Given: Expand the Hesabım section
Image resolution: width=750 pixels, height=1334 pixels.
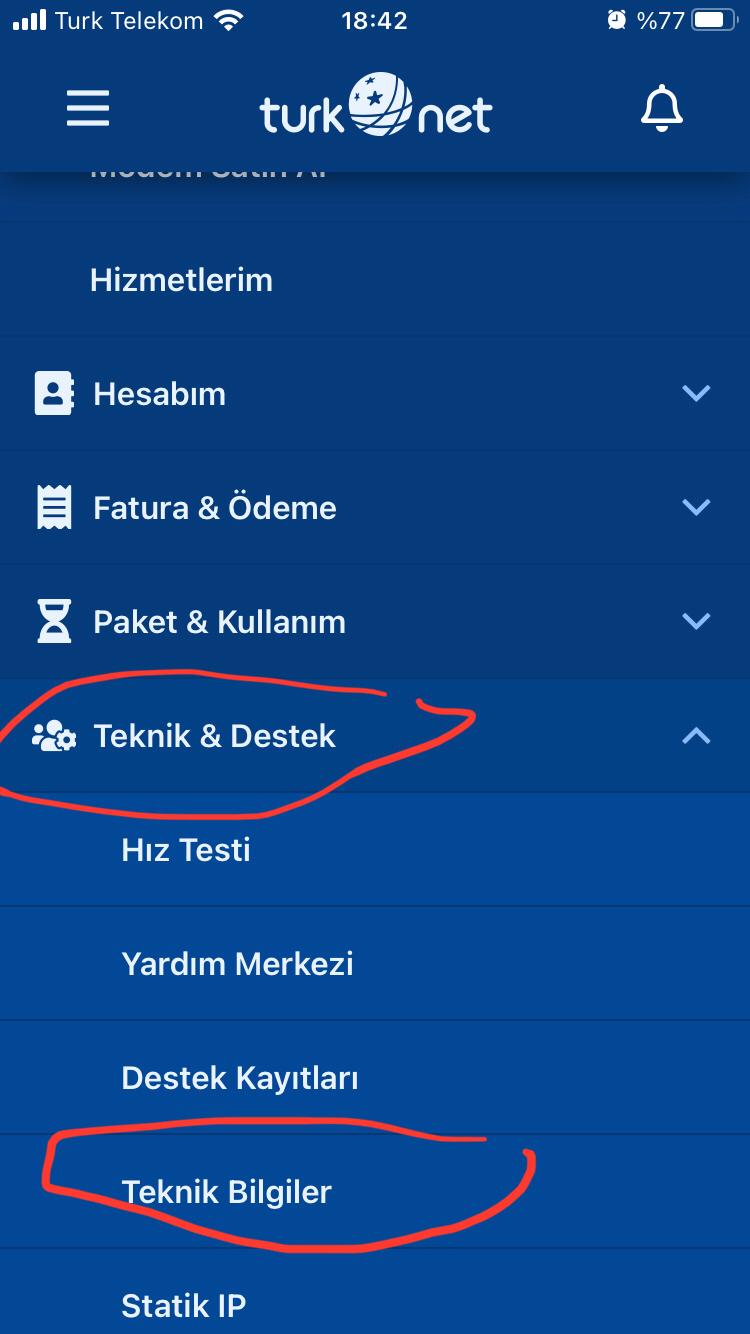Looking at the screenshot, I should pos(375,393).
